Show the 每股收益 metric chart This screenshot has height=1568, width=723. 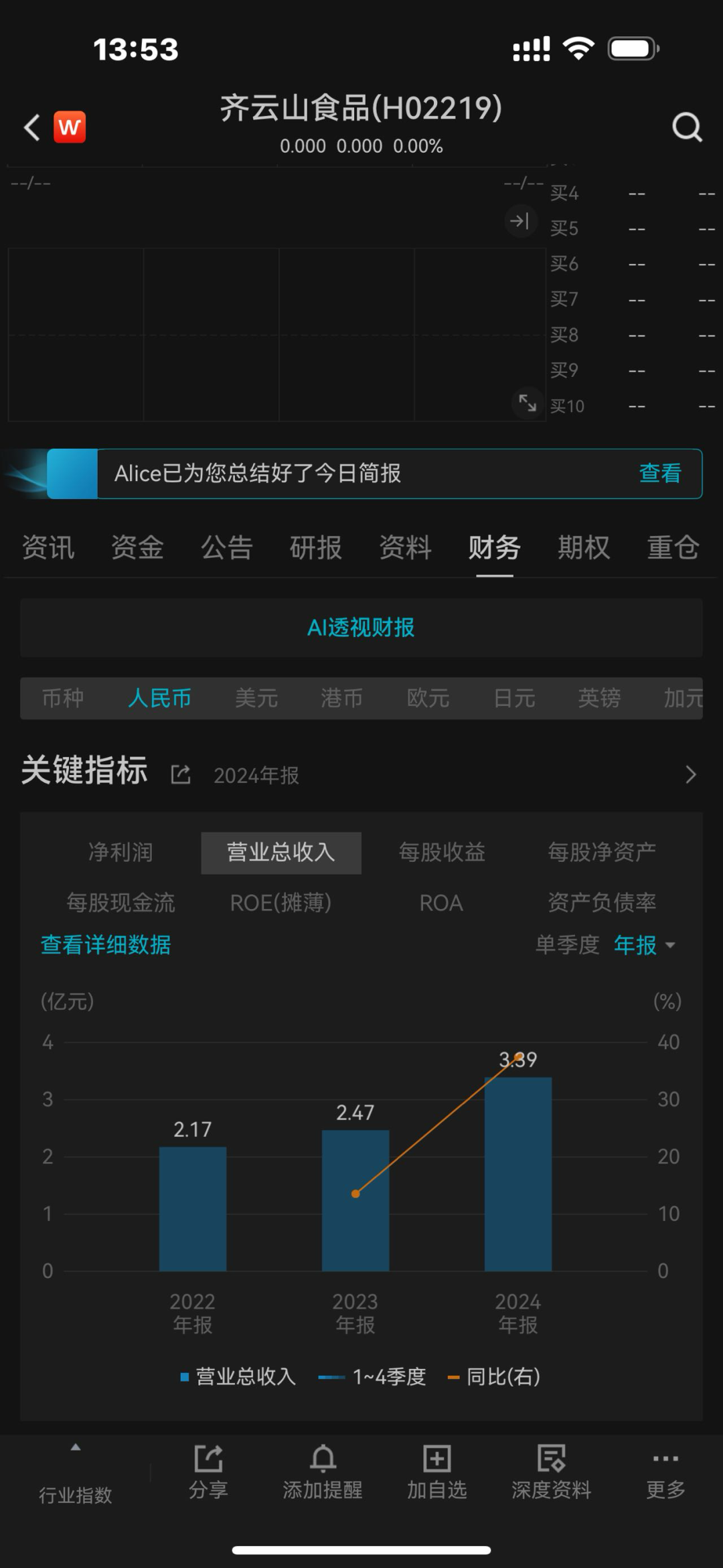click(x=441, y=852)
